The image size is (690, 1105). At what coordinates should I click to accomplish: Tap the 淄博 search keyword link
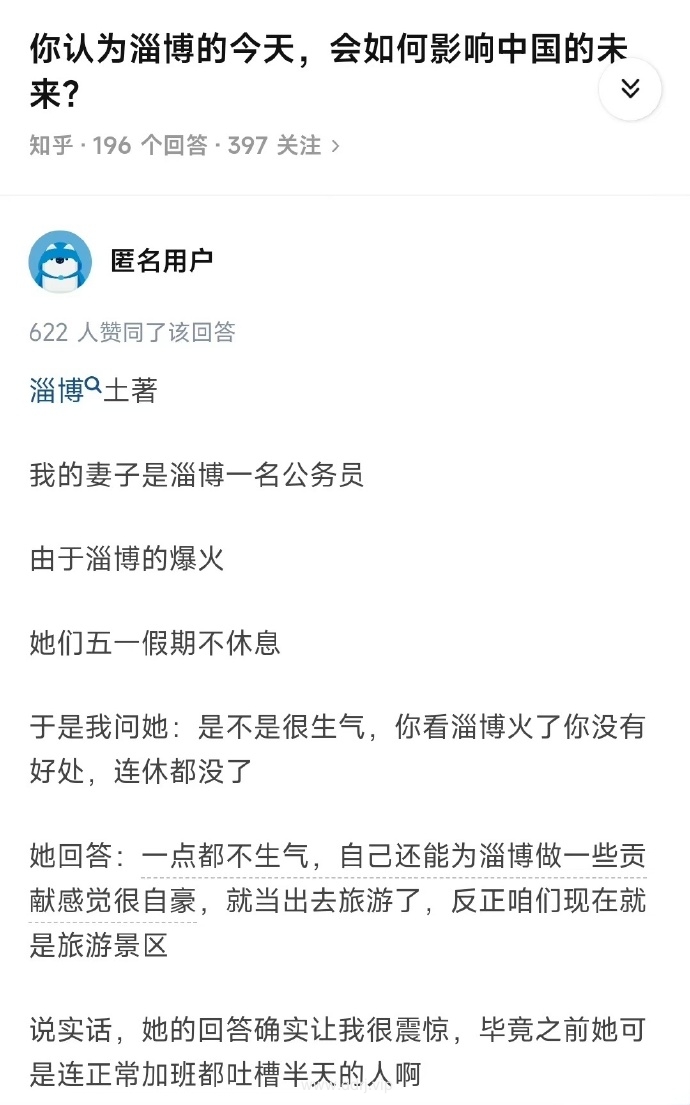66,390
